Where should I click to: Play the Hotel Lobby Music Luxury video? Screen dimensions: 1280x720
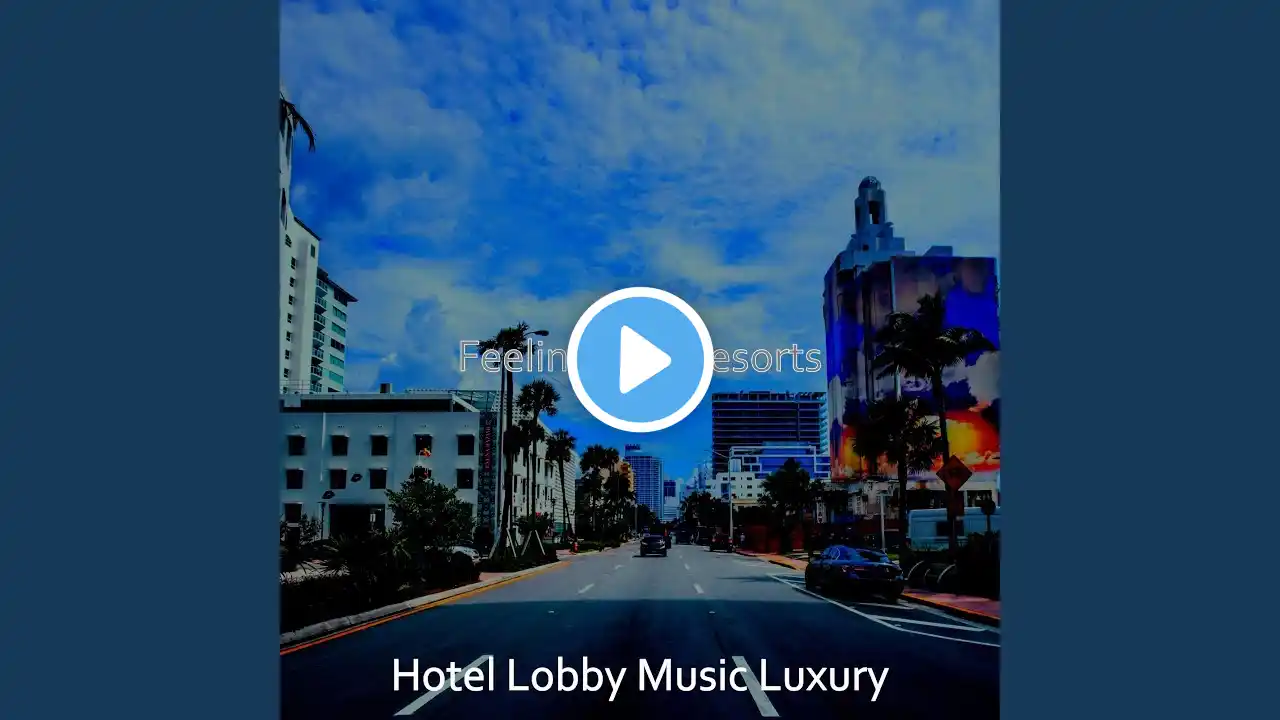point(640,360)
